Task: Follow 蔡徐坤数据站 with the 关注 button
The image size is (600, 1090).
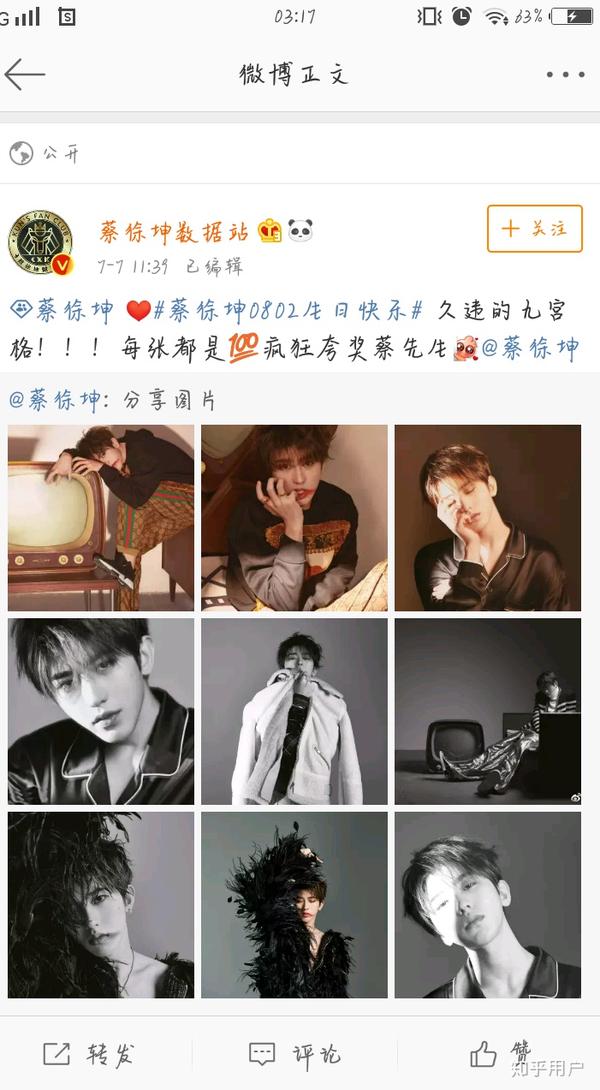Action: pyautogui.click(x=534, y=229)
